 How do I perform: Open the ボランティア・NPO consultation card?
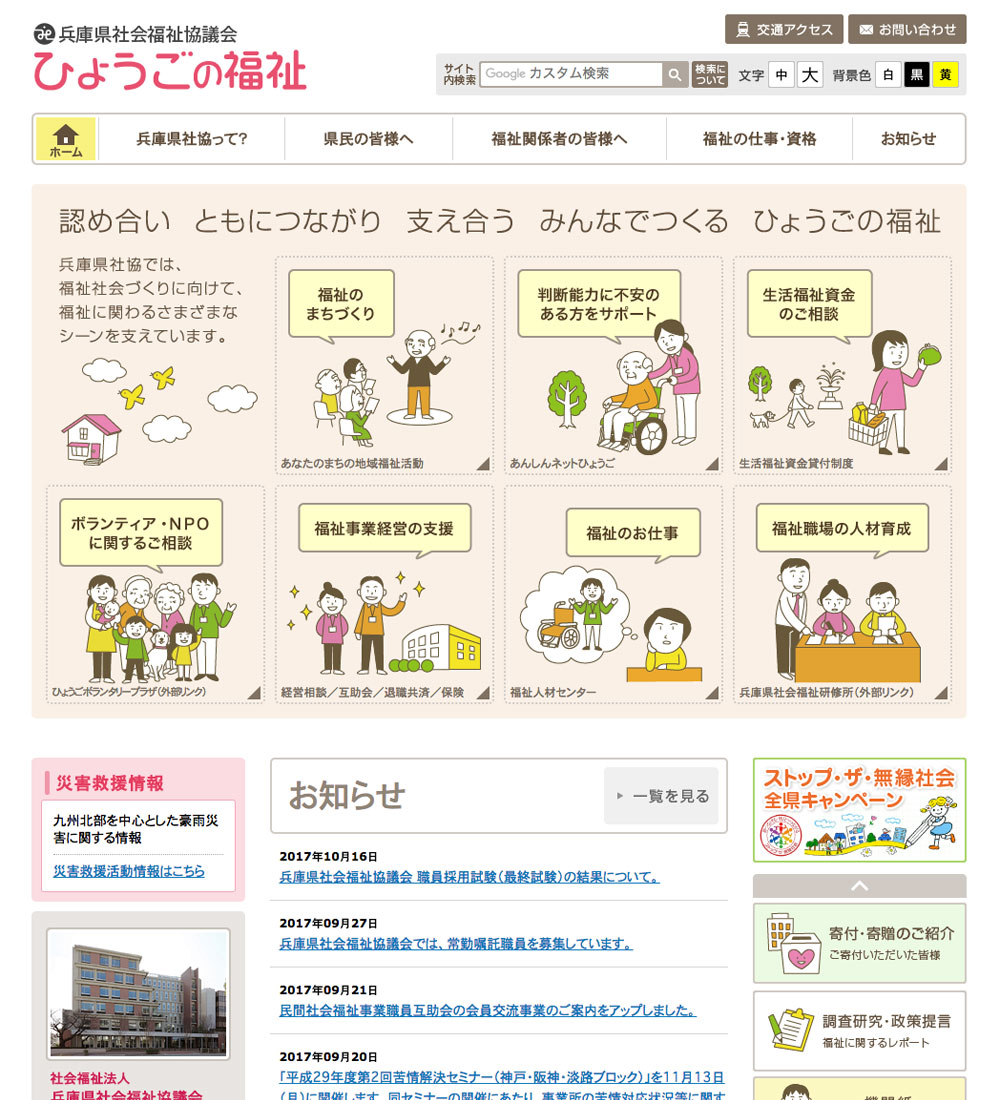(x=155, y=595)
